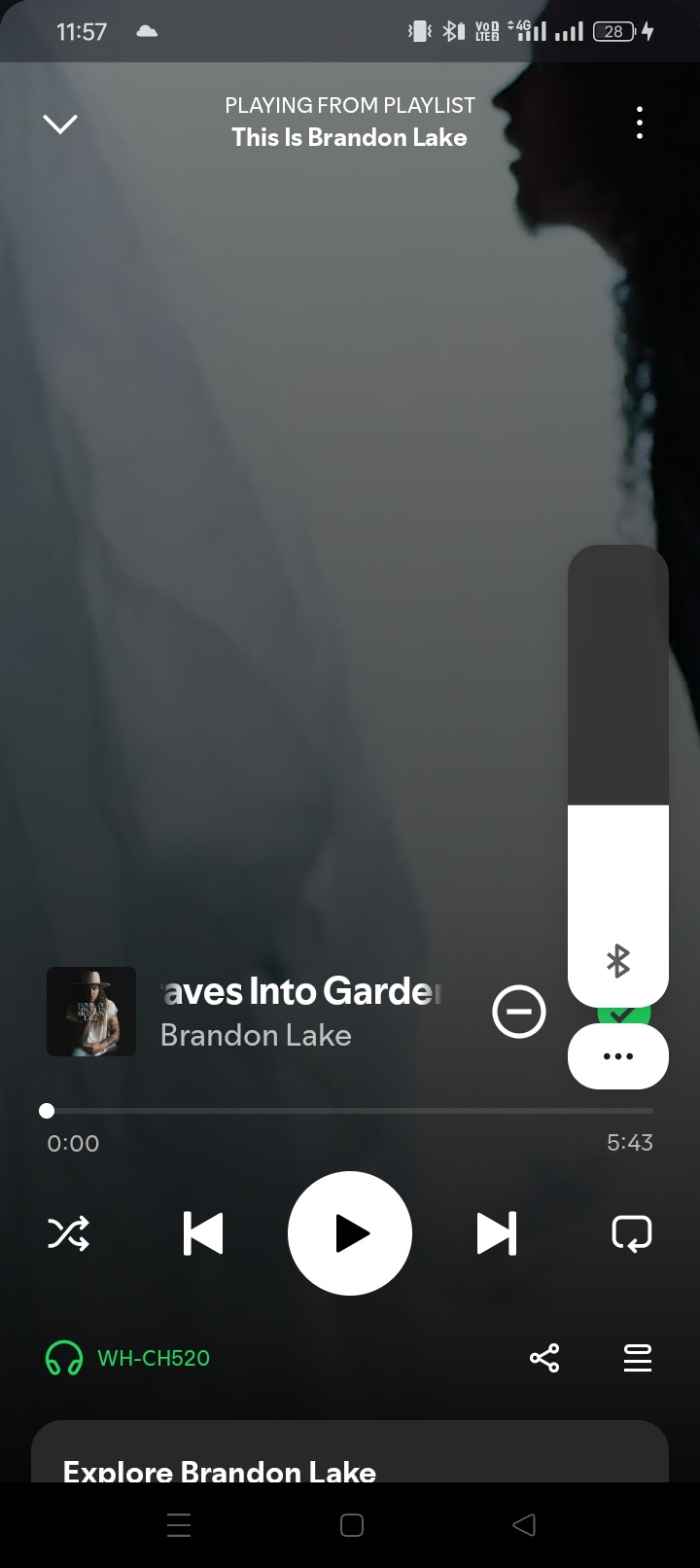The image size is (700, 1568).
Task: Open the album artwork thumbnail
Action: (x=91, y=1012)
